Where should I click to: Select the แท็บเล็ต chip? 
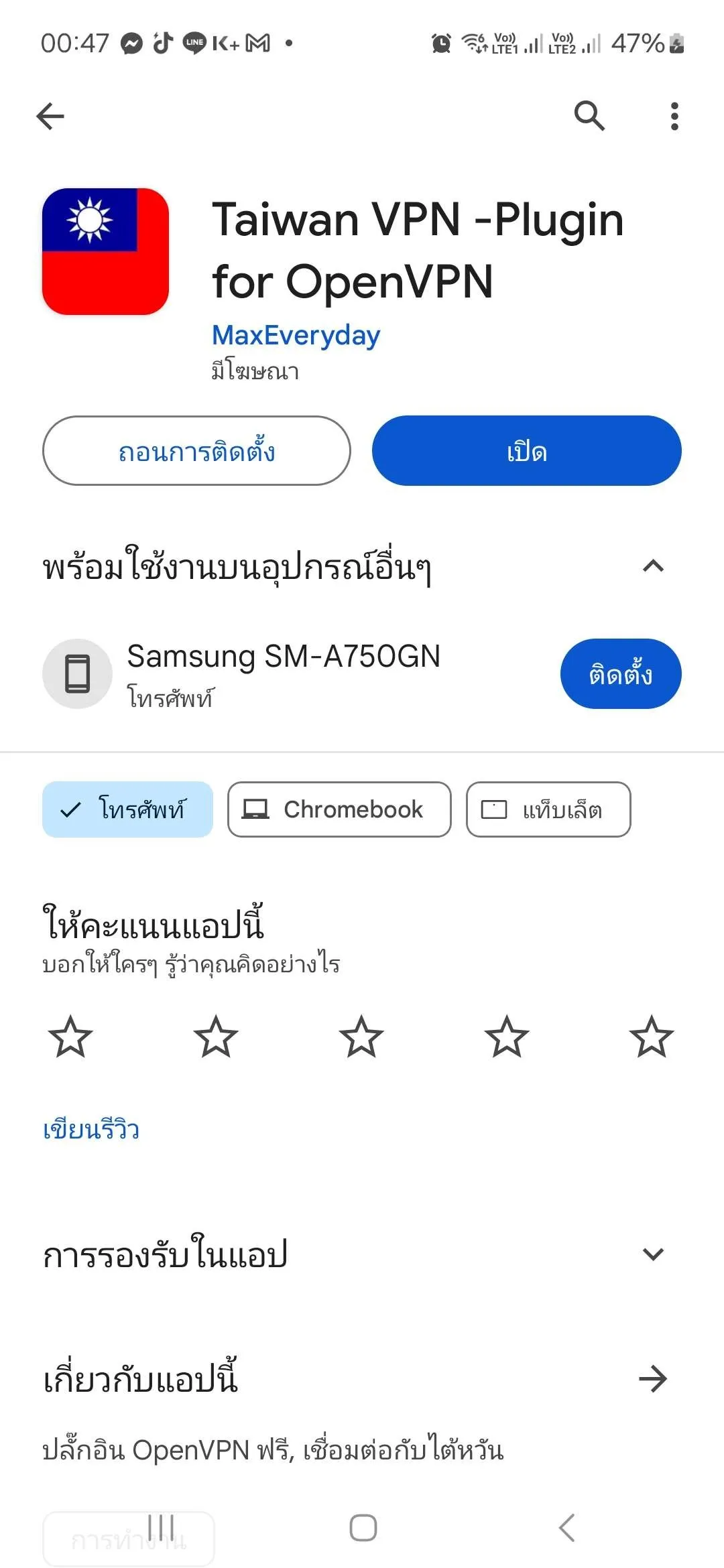(548, 809)
